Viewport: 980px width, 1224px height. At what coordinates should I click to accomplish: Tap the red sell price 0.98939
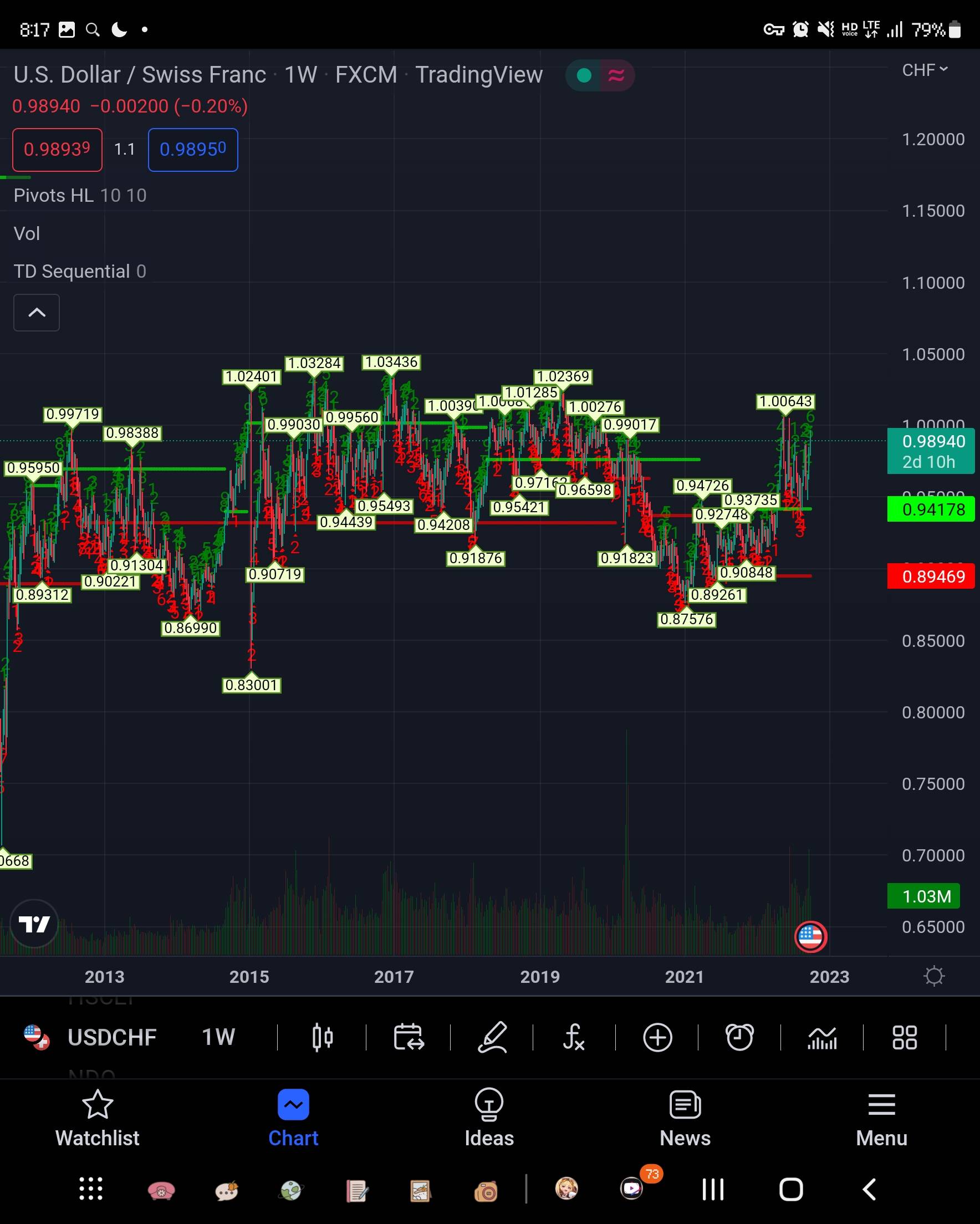pos(57,150)
